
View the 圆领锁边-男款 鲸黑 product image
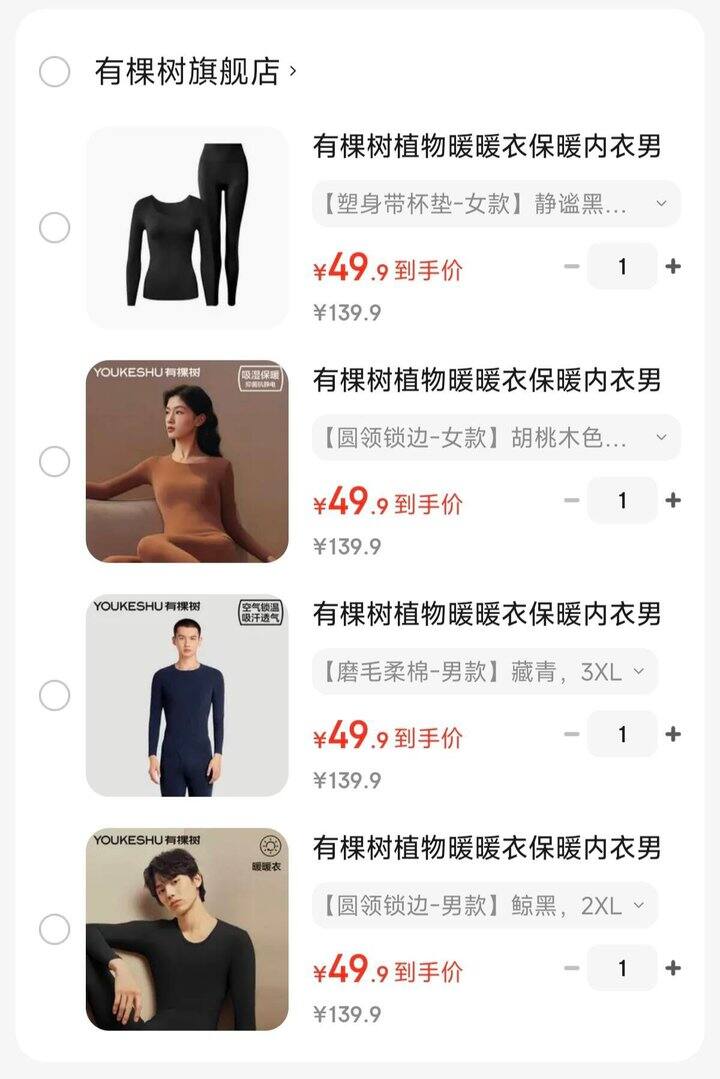(187, 929)
